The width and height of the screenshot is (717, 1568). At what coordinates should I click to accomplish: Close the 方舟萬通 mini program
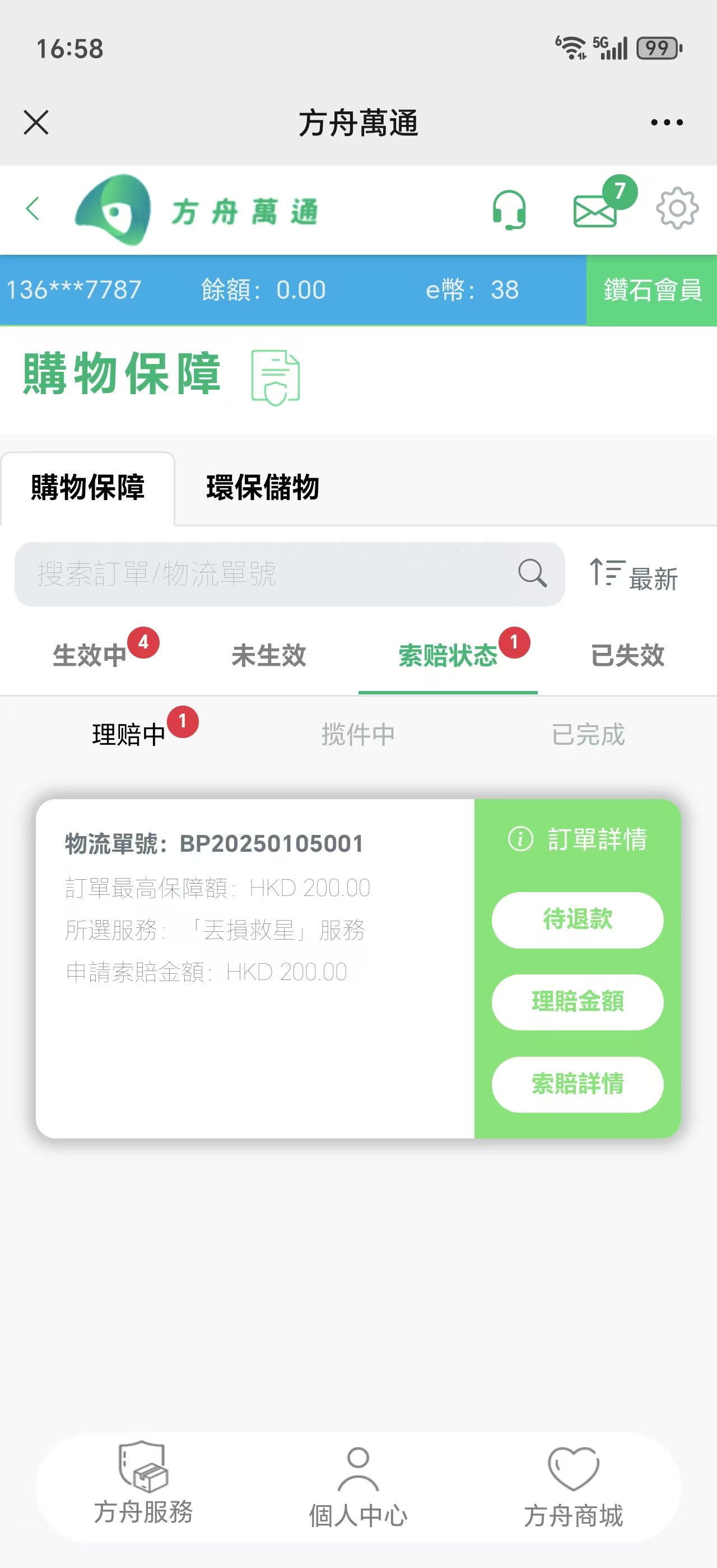pos(36,122)
